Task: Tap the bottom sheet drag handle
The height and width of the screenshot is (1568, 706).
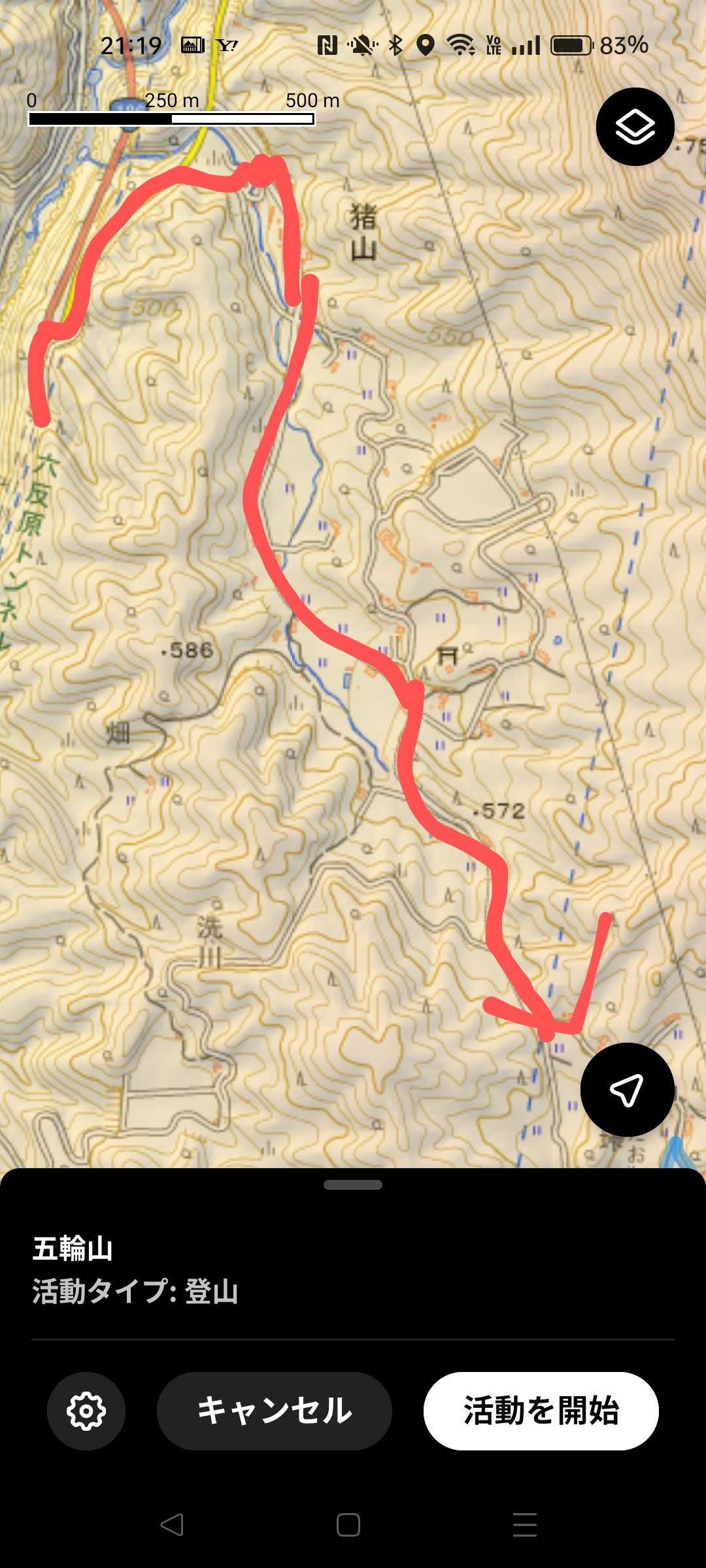Action: pos(353,1184)
